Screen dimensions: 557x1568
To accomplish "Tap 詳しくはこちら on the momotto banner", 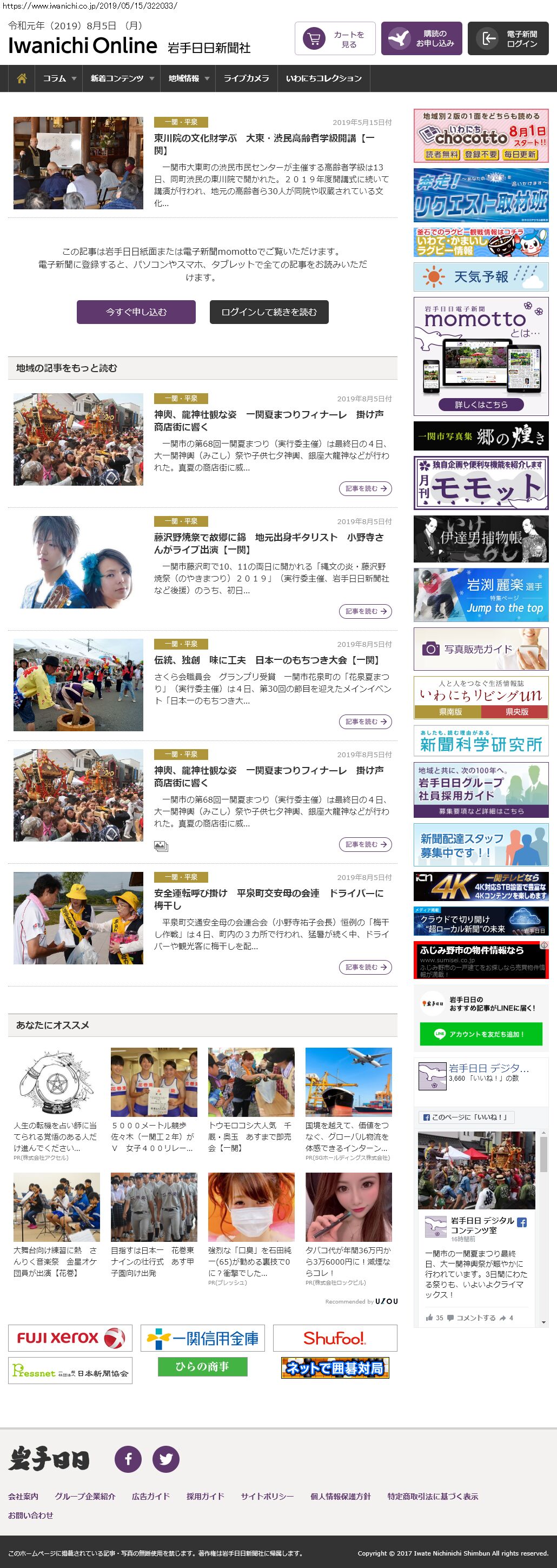I will [481, 404].
